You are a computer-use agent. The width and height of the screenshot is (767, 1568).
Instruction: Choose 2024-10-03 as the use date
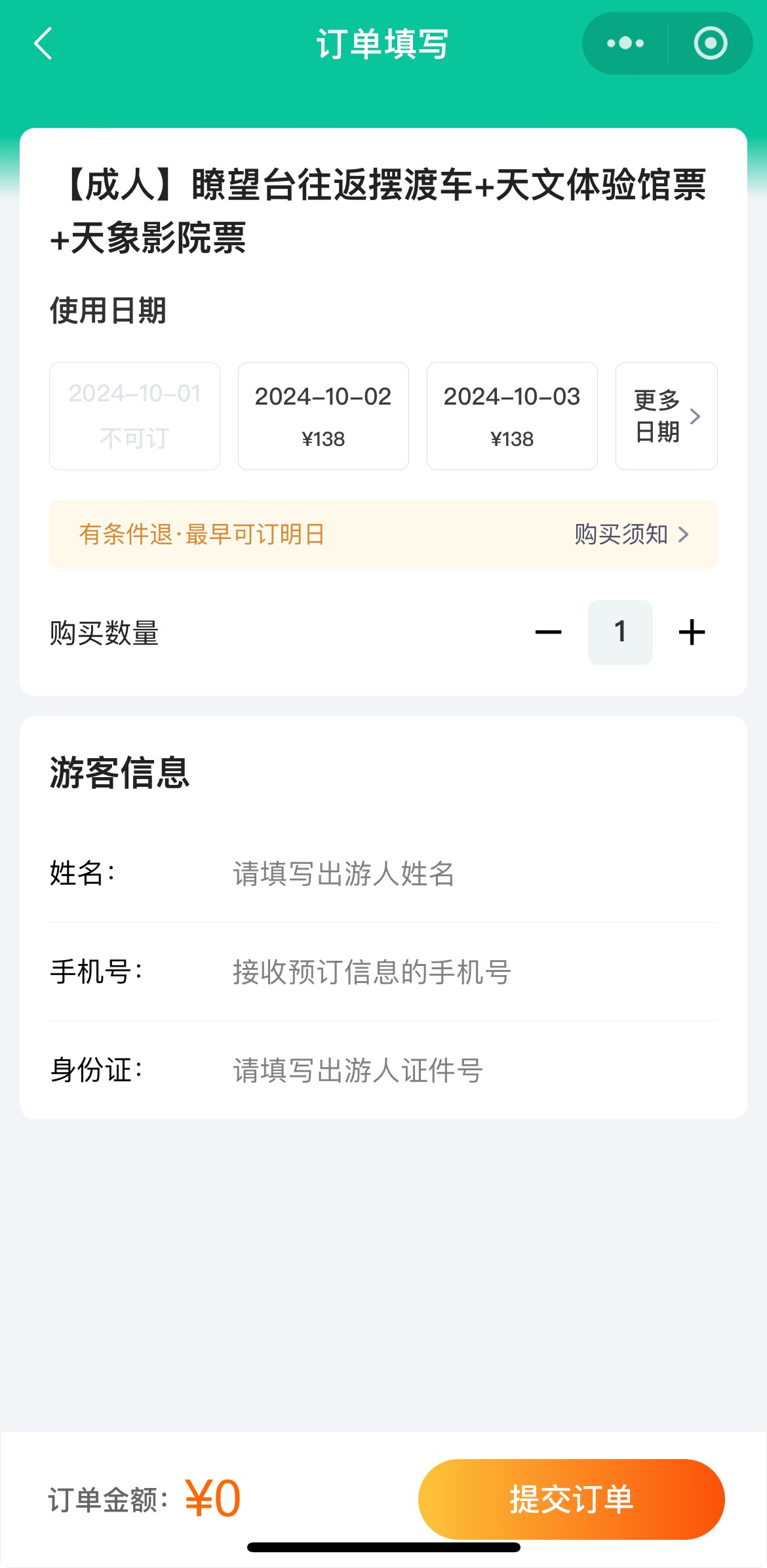(x=512, y=416)
